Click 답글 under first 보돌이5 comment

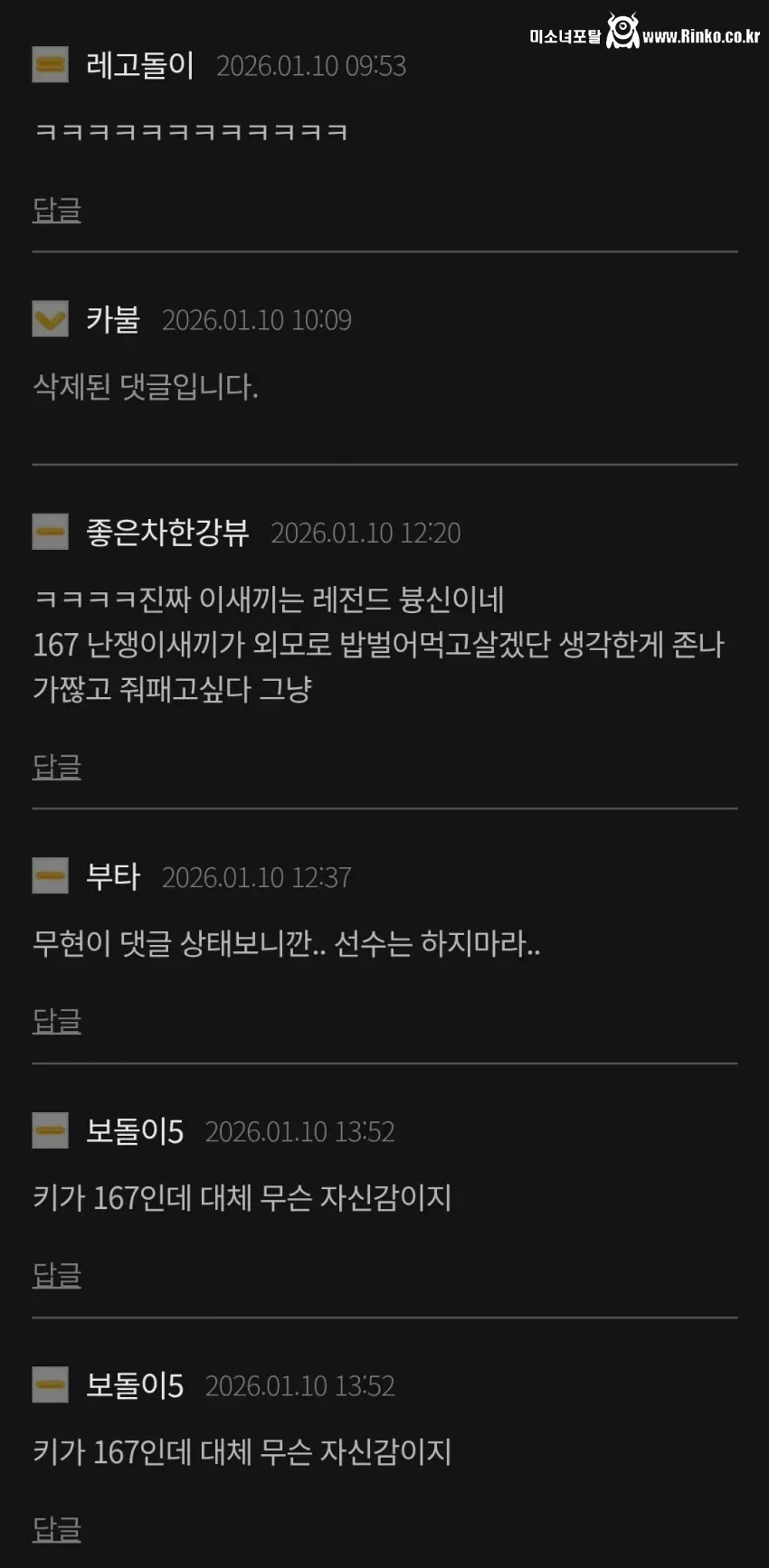[x=58, y=1276]
